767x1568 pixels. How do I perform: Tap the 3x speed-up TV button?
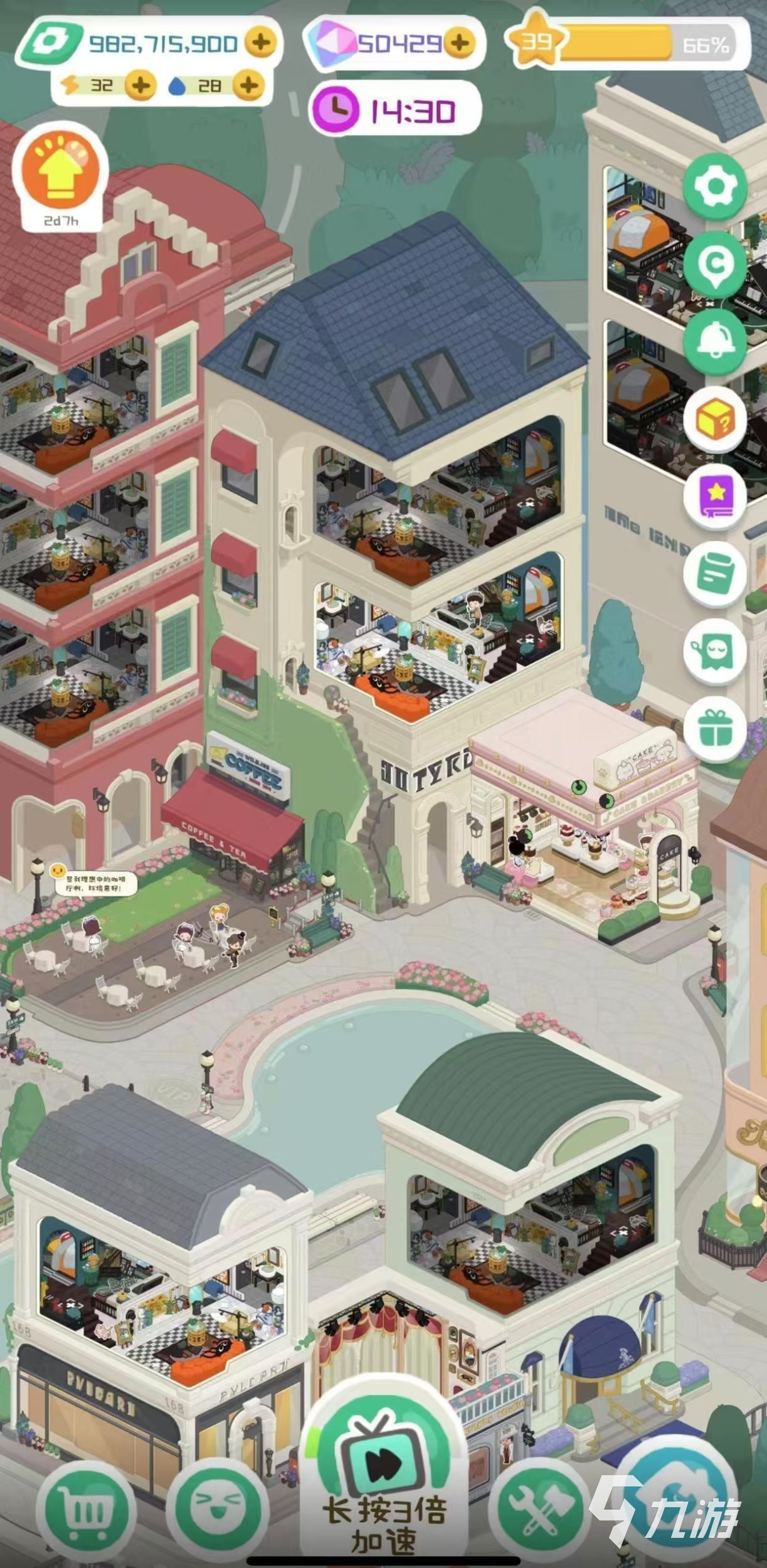tap(383, 1468)
